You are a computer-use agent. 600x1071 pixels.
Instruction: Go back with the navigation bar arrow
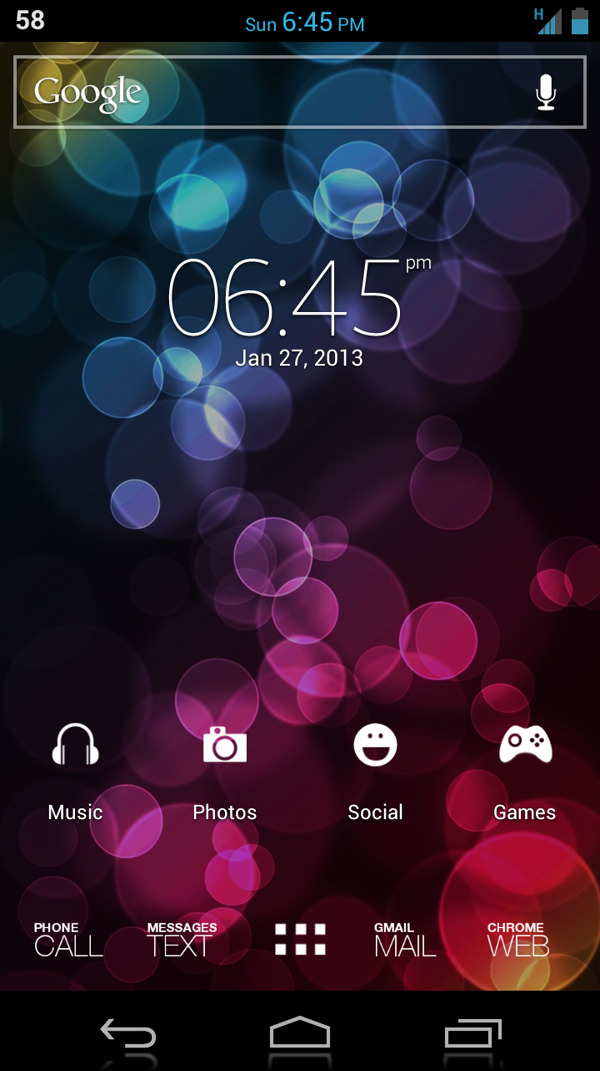click(128, 1033)
